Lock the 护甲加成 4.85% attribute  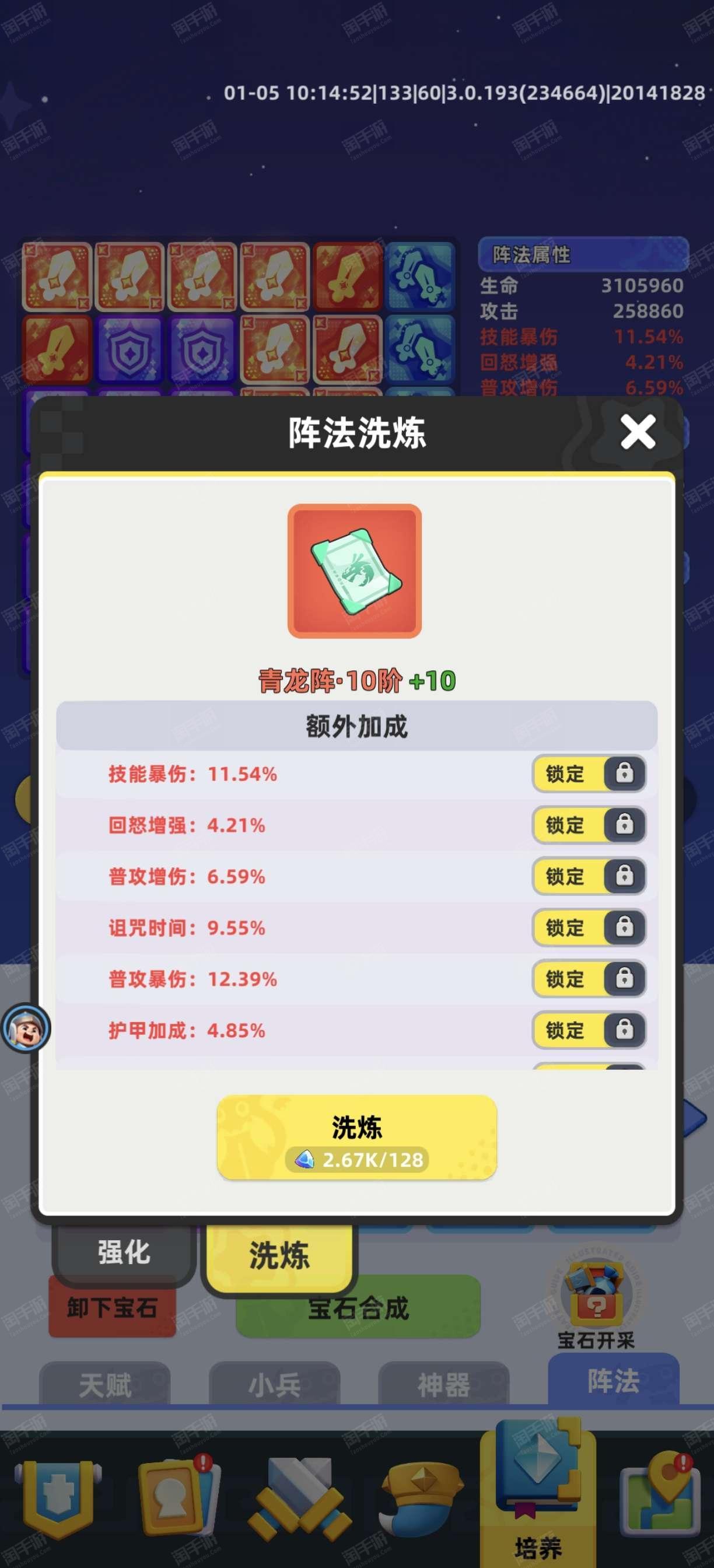tap(588, 1030)
